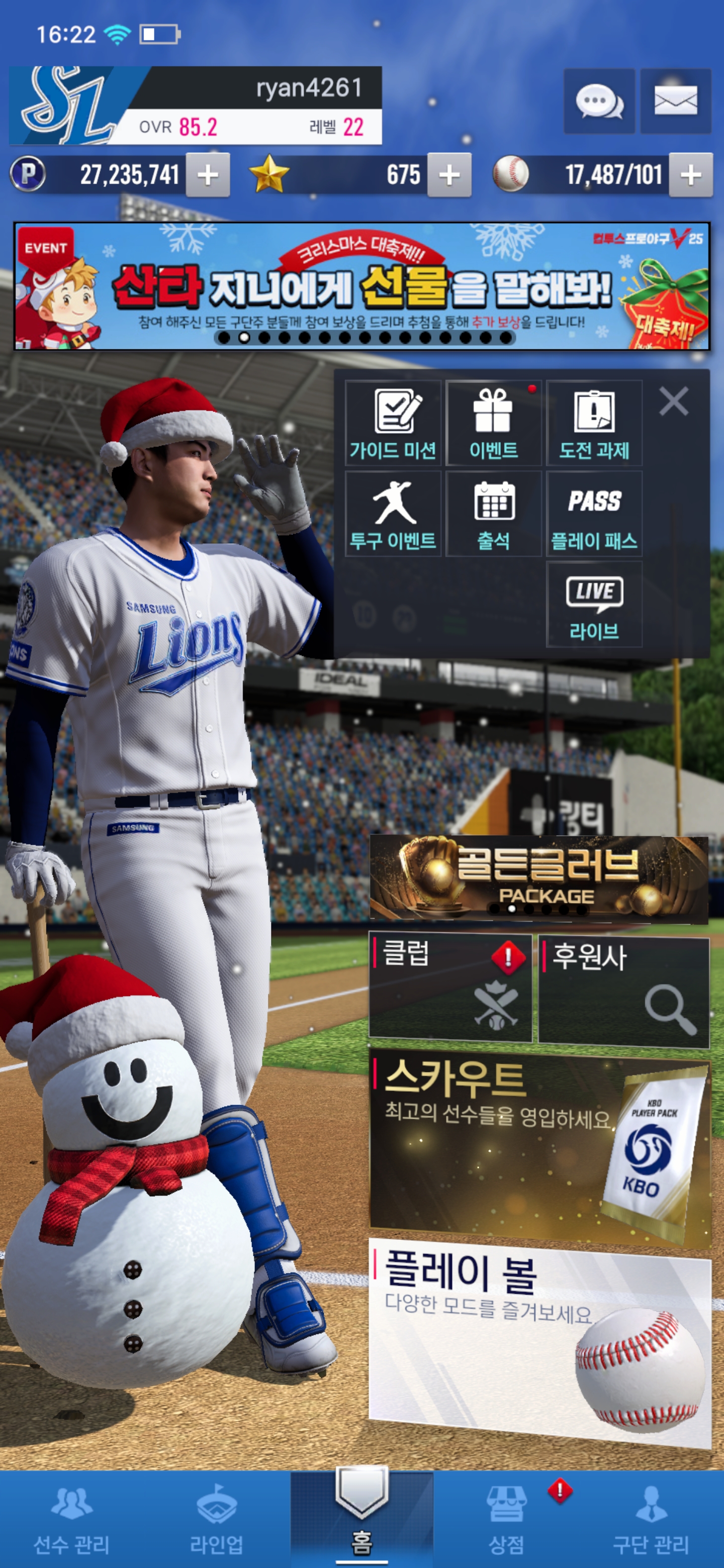This screenshot has width=724, height=1568.
Task: Add more P points with plus button
Action: coord(208,175)
